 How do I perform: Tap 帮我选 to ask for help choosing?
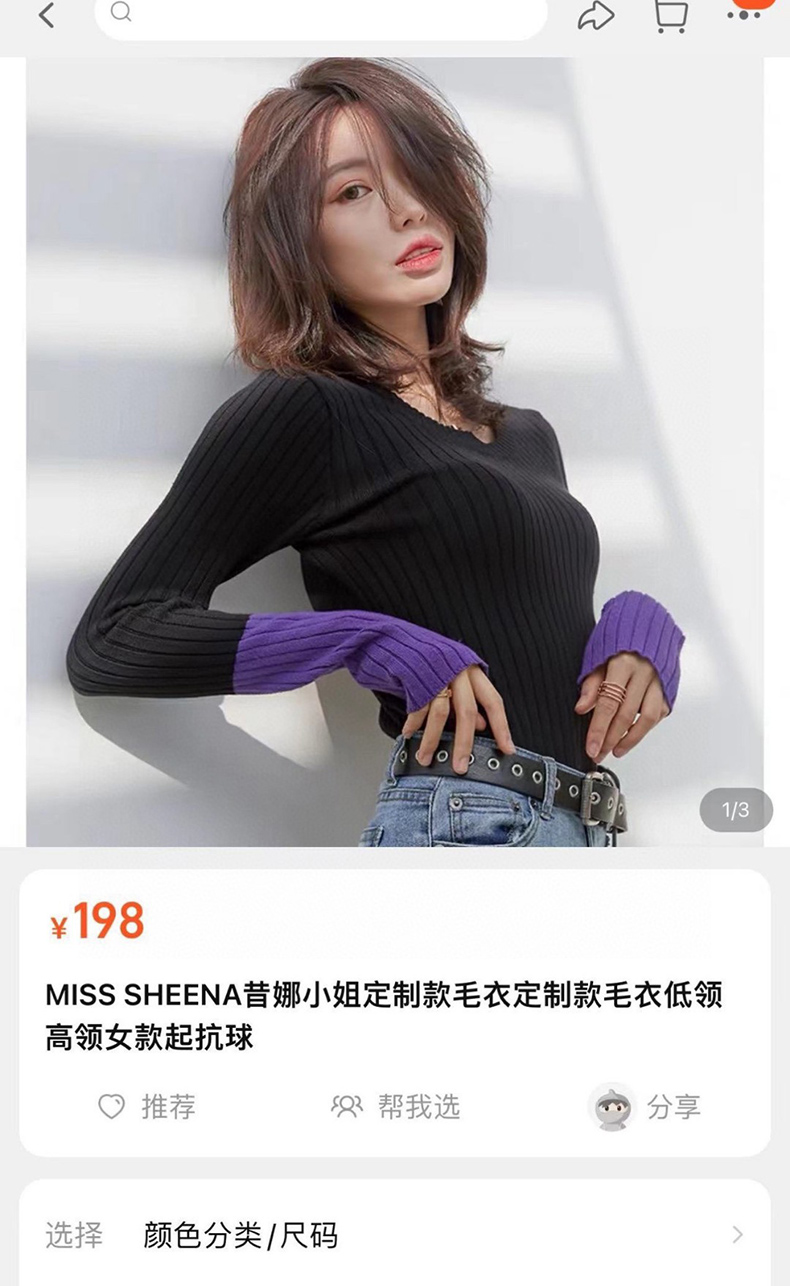pyautogui.click(x=396, y=1106)
